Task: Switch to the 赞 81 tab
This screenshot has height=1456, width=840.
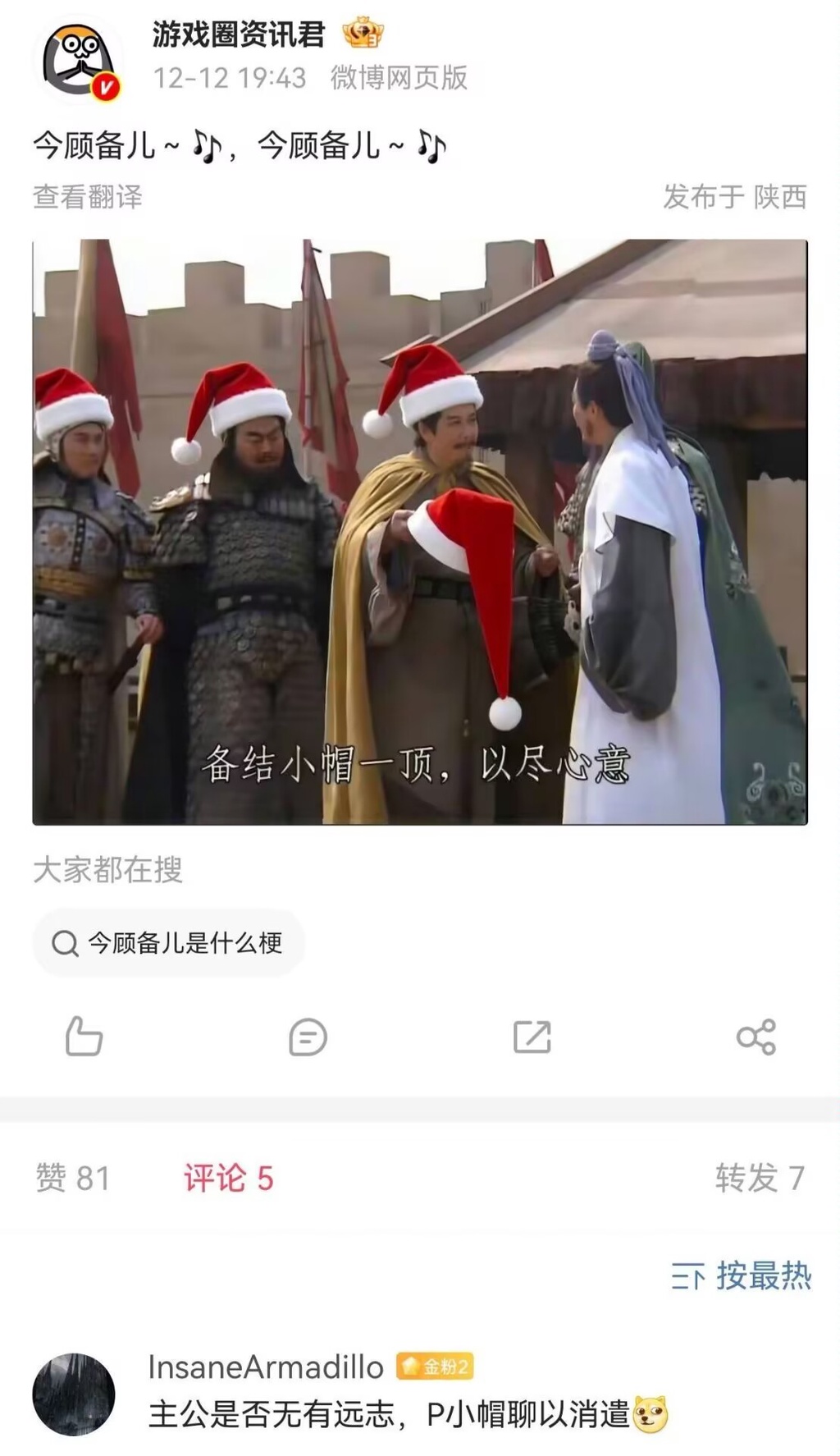Action: pyautogui.click(x=73, y=1179)
